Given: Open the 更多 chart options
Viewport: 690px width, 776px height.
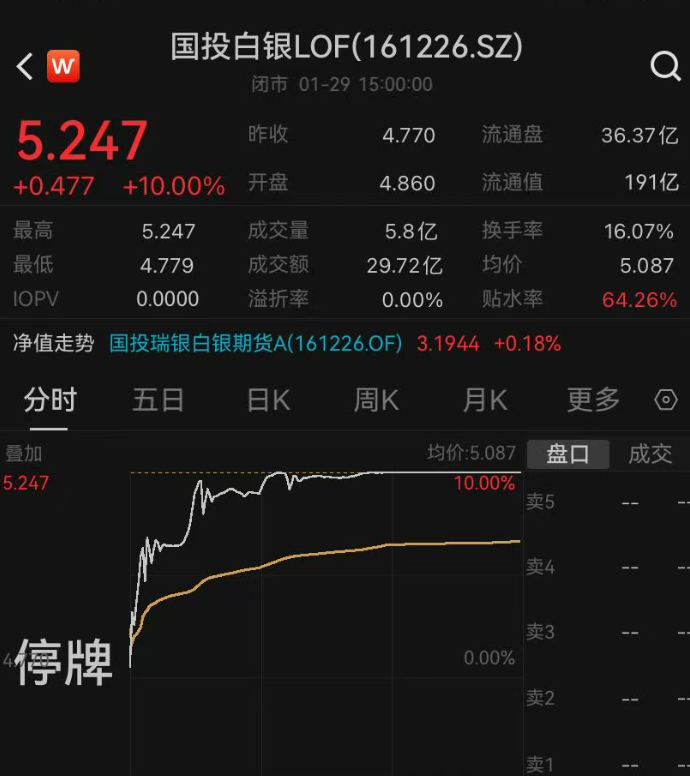Looking at the screenshot, I should pos(593,400).
